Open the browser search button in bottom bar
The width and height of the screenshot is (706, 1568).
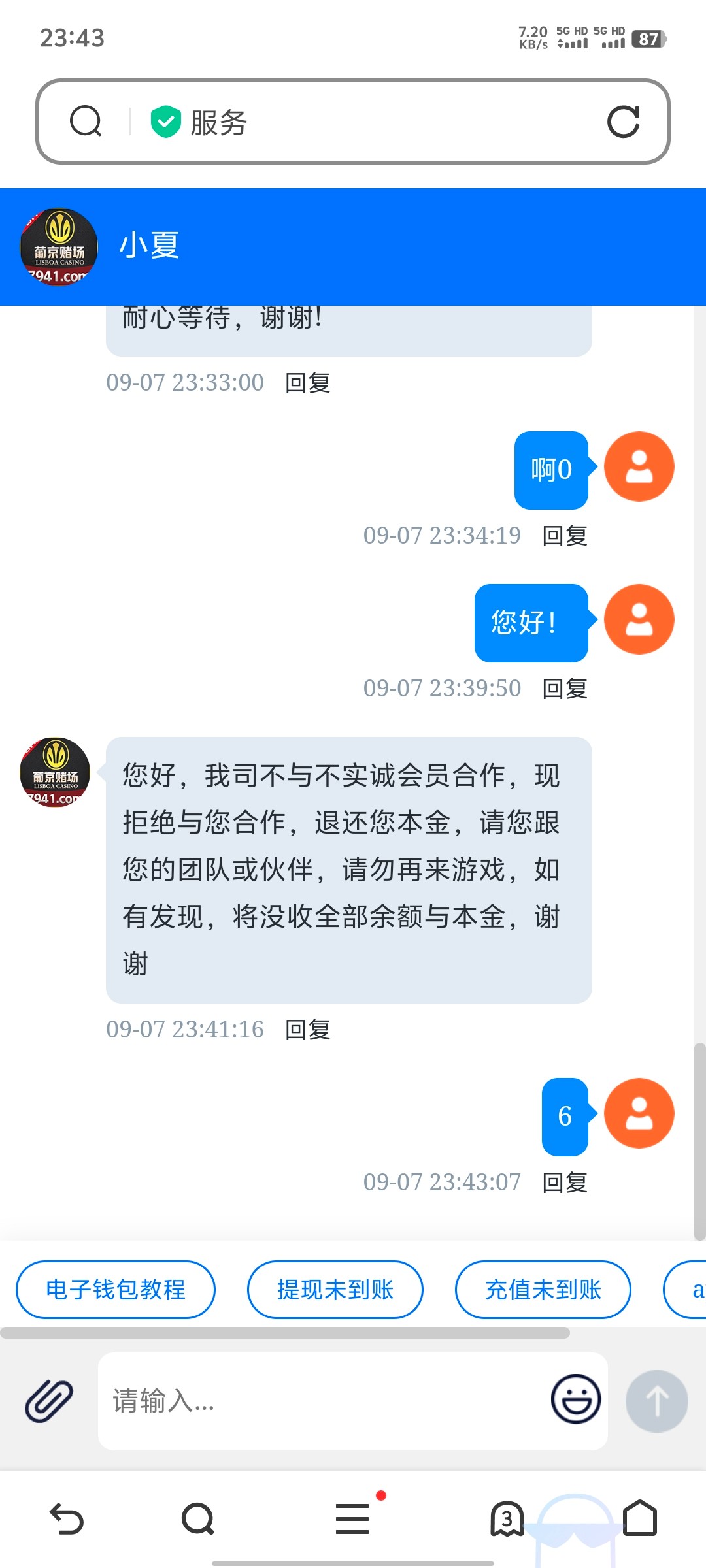[x=198, y=1518]
